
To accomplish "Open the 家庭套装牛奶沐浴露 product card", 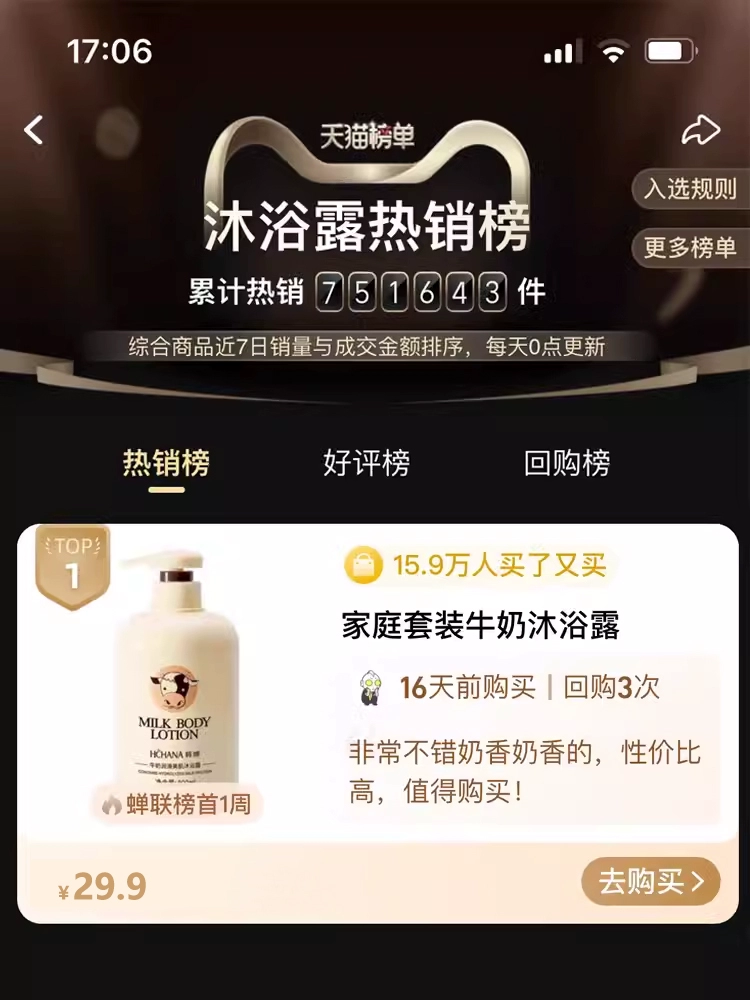I will point(378,724).
